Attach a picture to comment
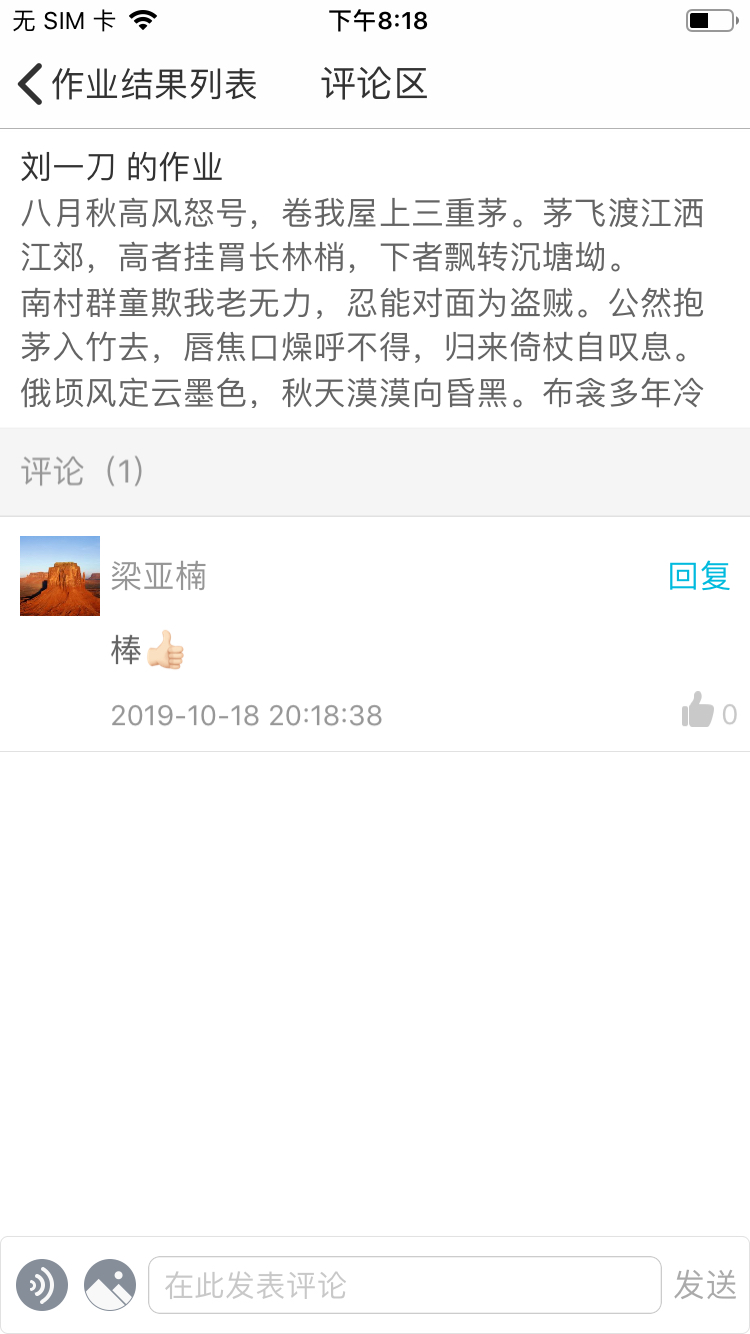Screen dimensions: 750x1334 [x=110, y=1285]
